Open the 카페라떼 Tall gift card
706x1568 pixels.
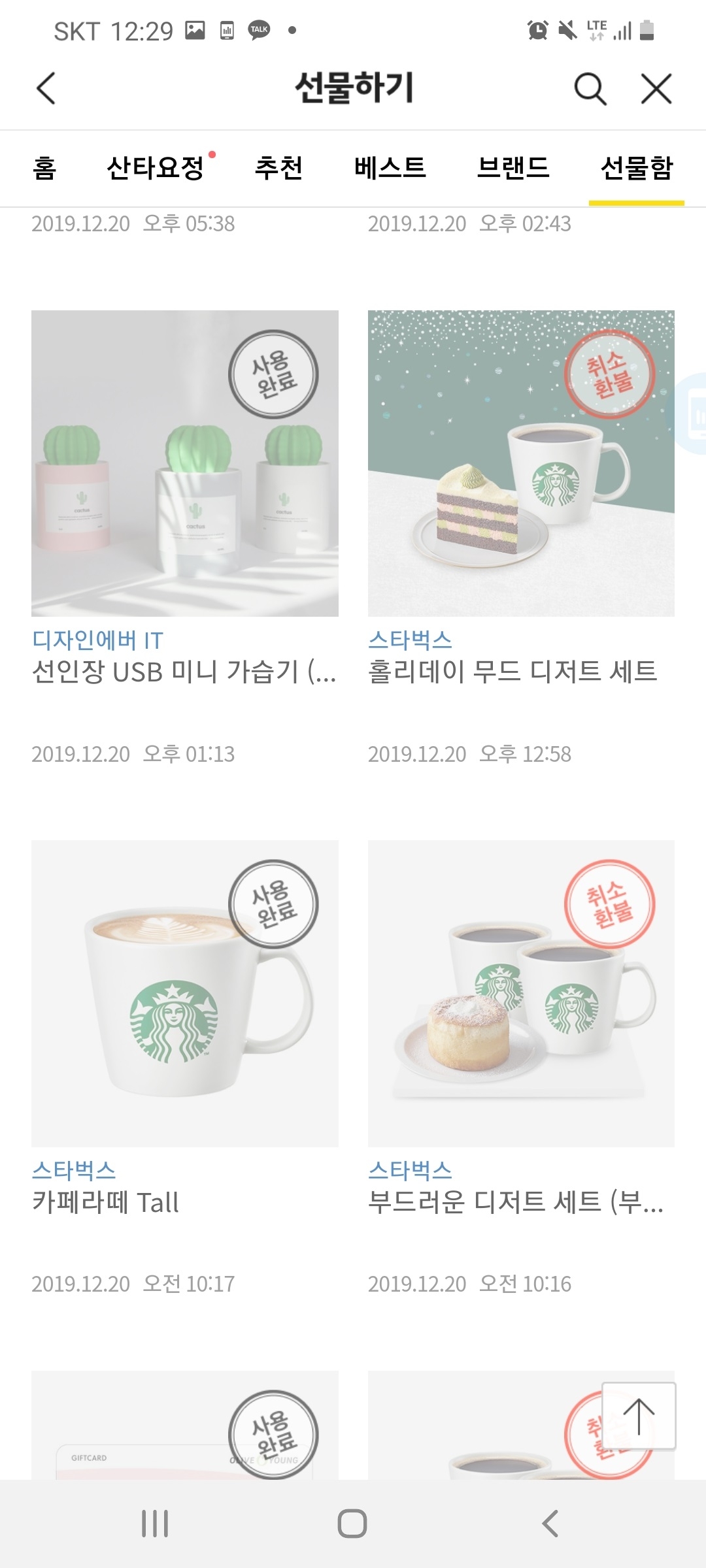click(184, 993)
